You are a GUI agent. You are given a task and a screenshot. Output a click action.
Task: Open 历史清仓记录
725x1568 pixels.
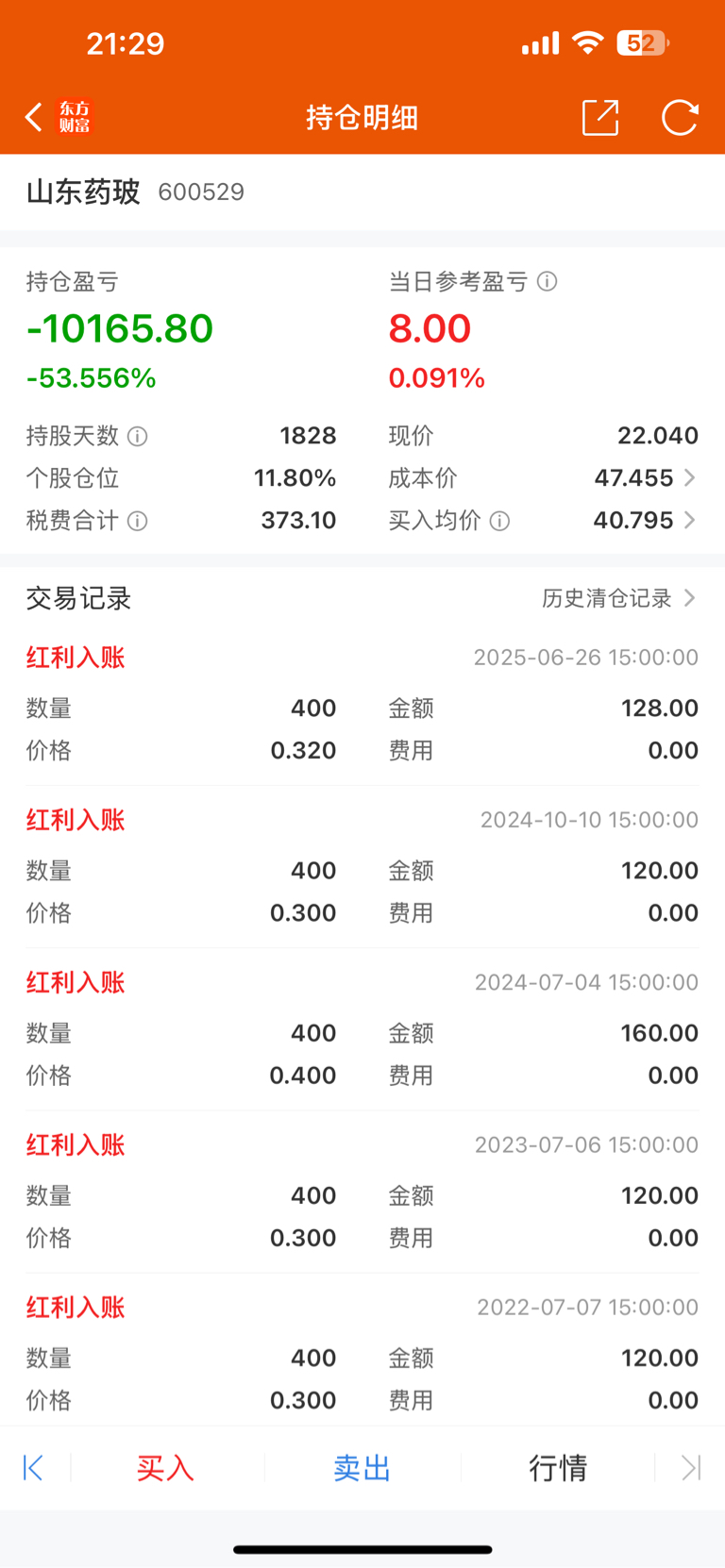[x=619, y=598]
